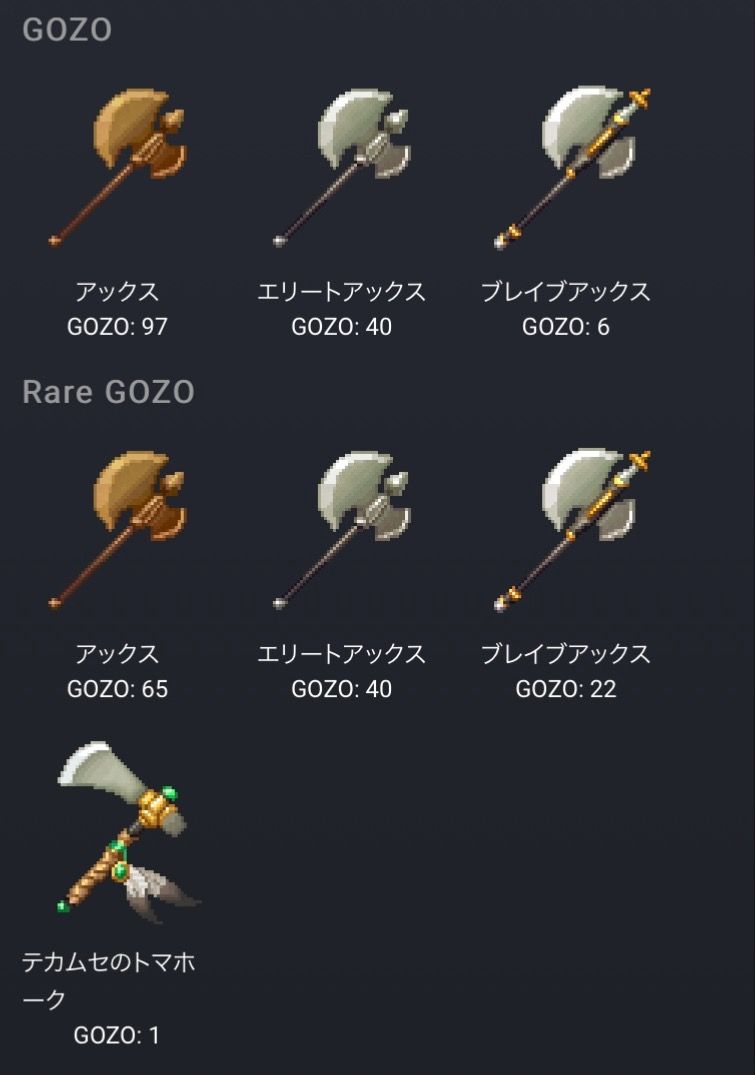Select ブレイブアックス with GOZO: 22
Screen dimensions: 755x1075
point(566,529)
